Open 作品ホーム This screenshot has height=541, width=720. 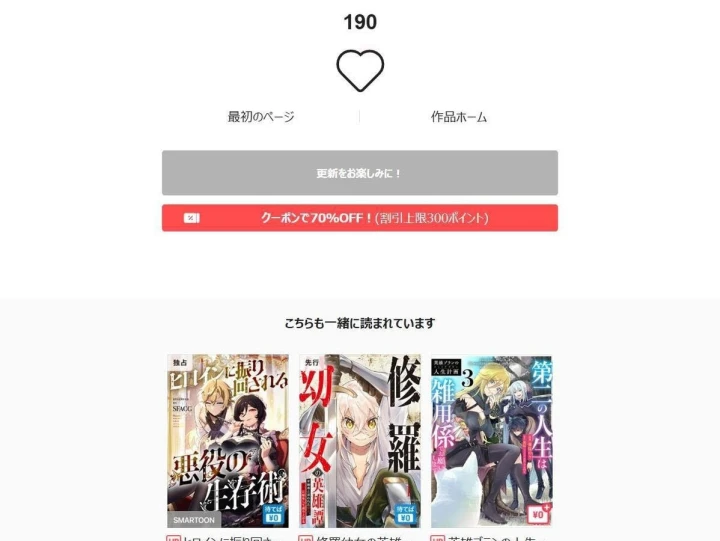(x=459, y=117)
